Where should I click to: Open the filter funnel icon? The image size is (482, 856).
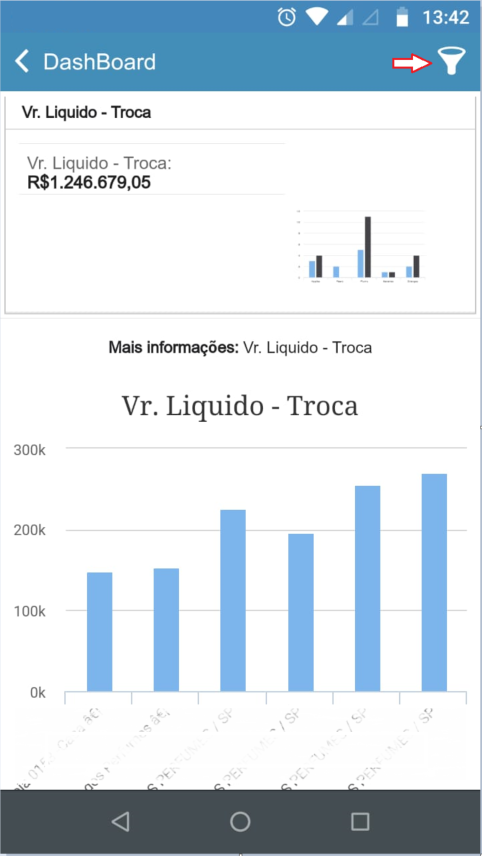point(450,62)
